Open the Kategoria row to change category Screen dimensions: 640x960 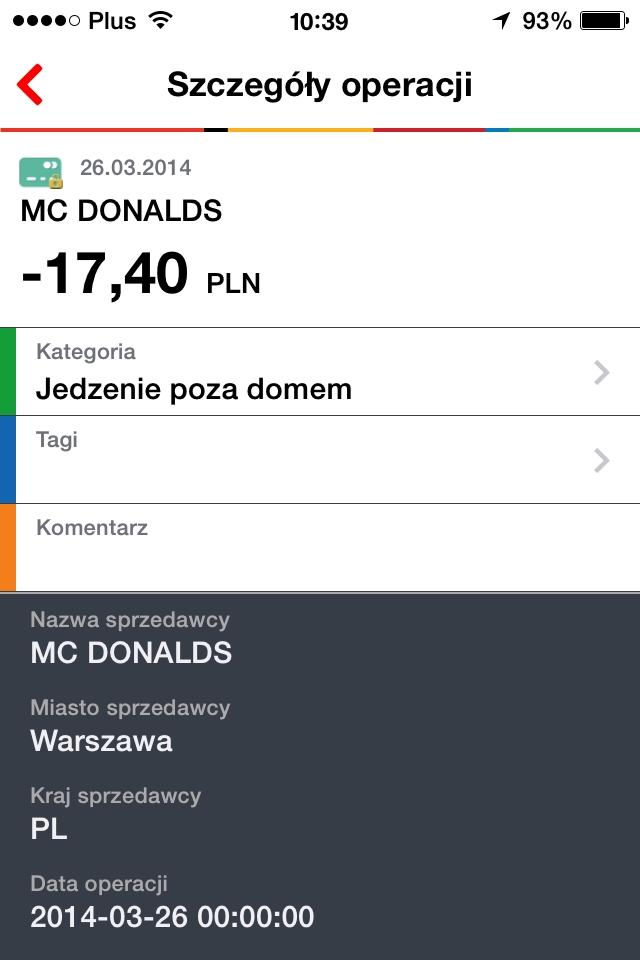(x=320, y=372)
